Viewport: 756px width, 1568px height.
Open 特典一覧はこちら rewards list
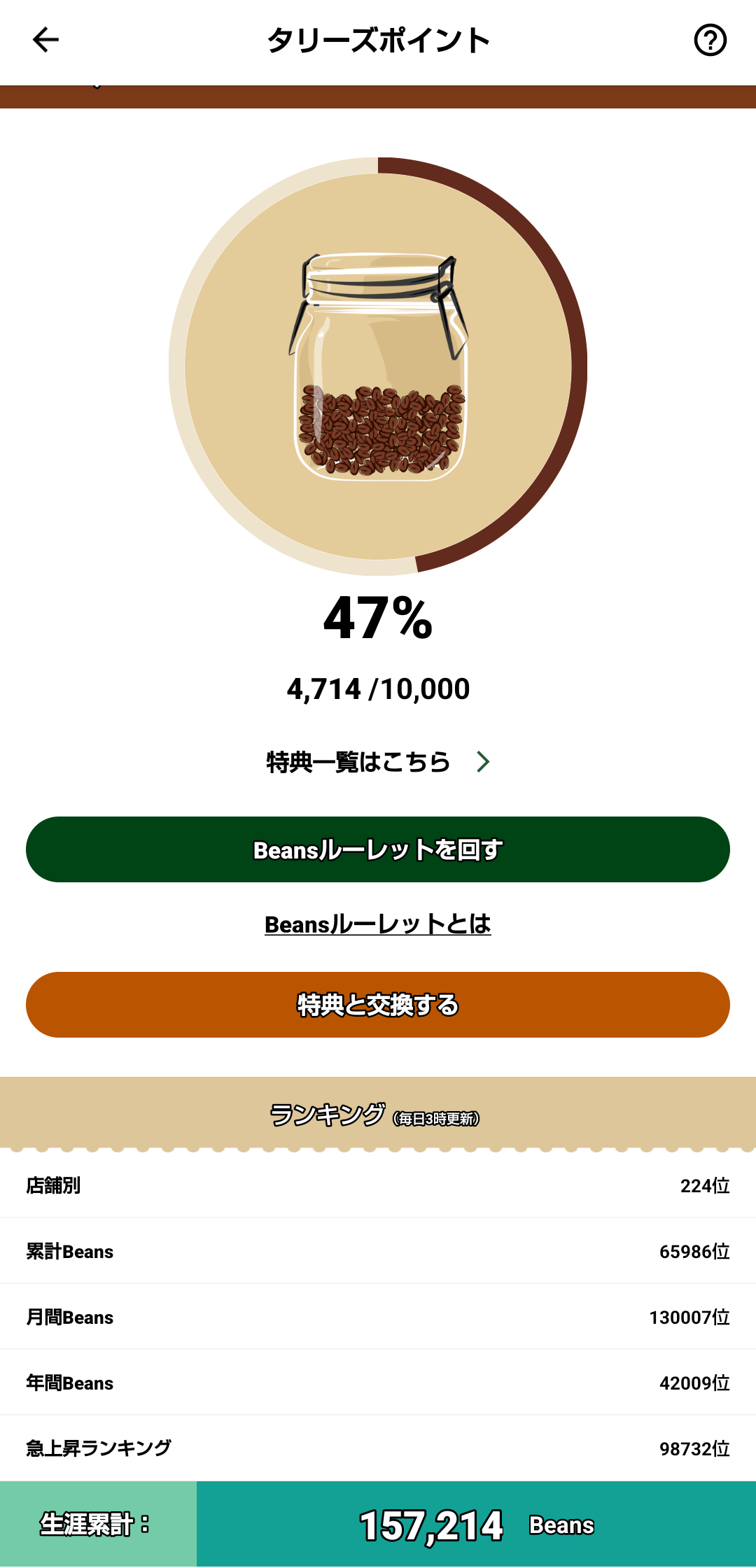[378, 761]
